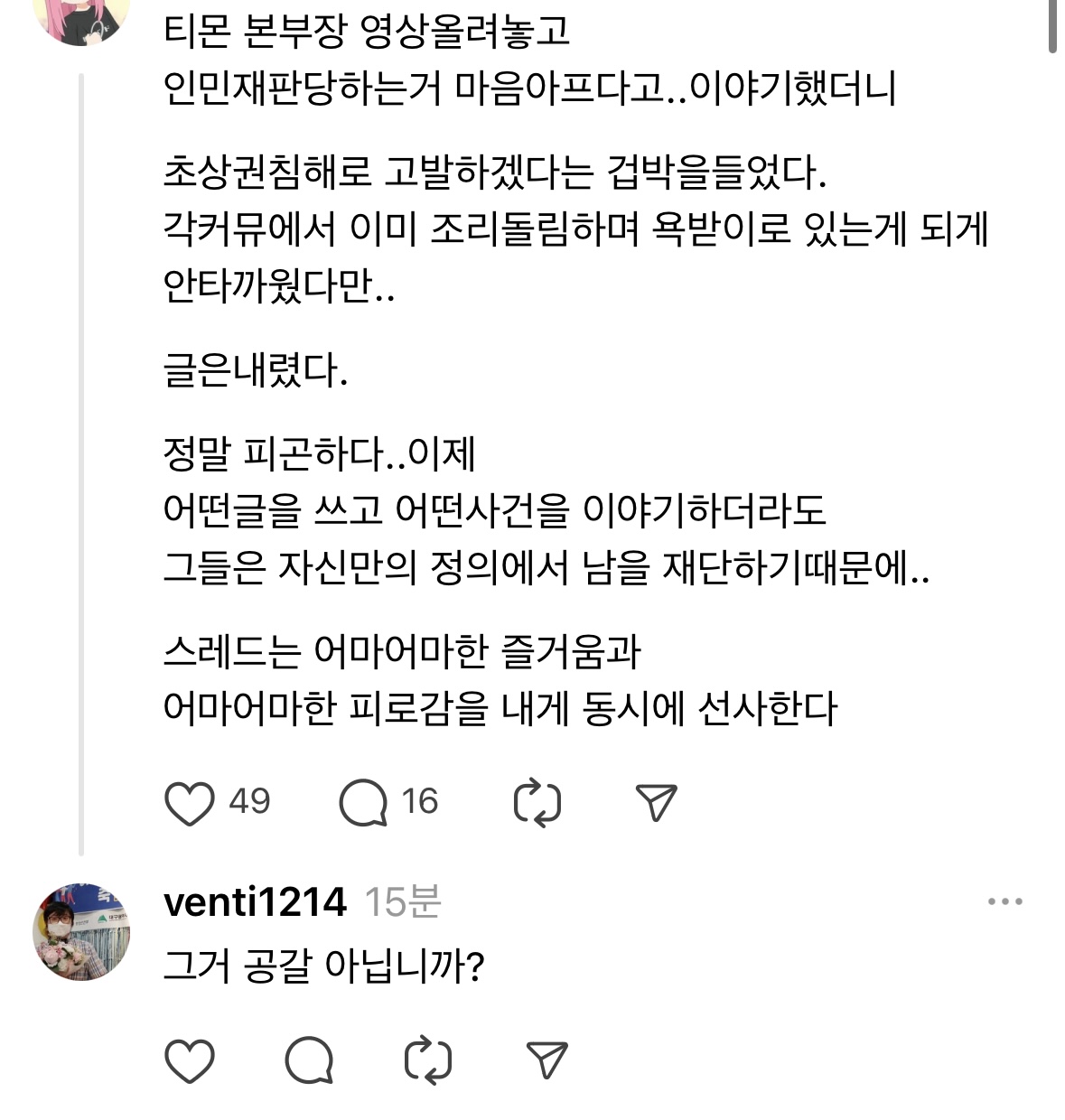Repost venti1214's reply
1065x1120 pixels.
click(x=428, y=1060)
